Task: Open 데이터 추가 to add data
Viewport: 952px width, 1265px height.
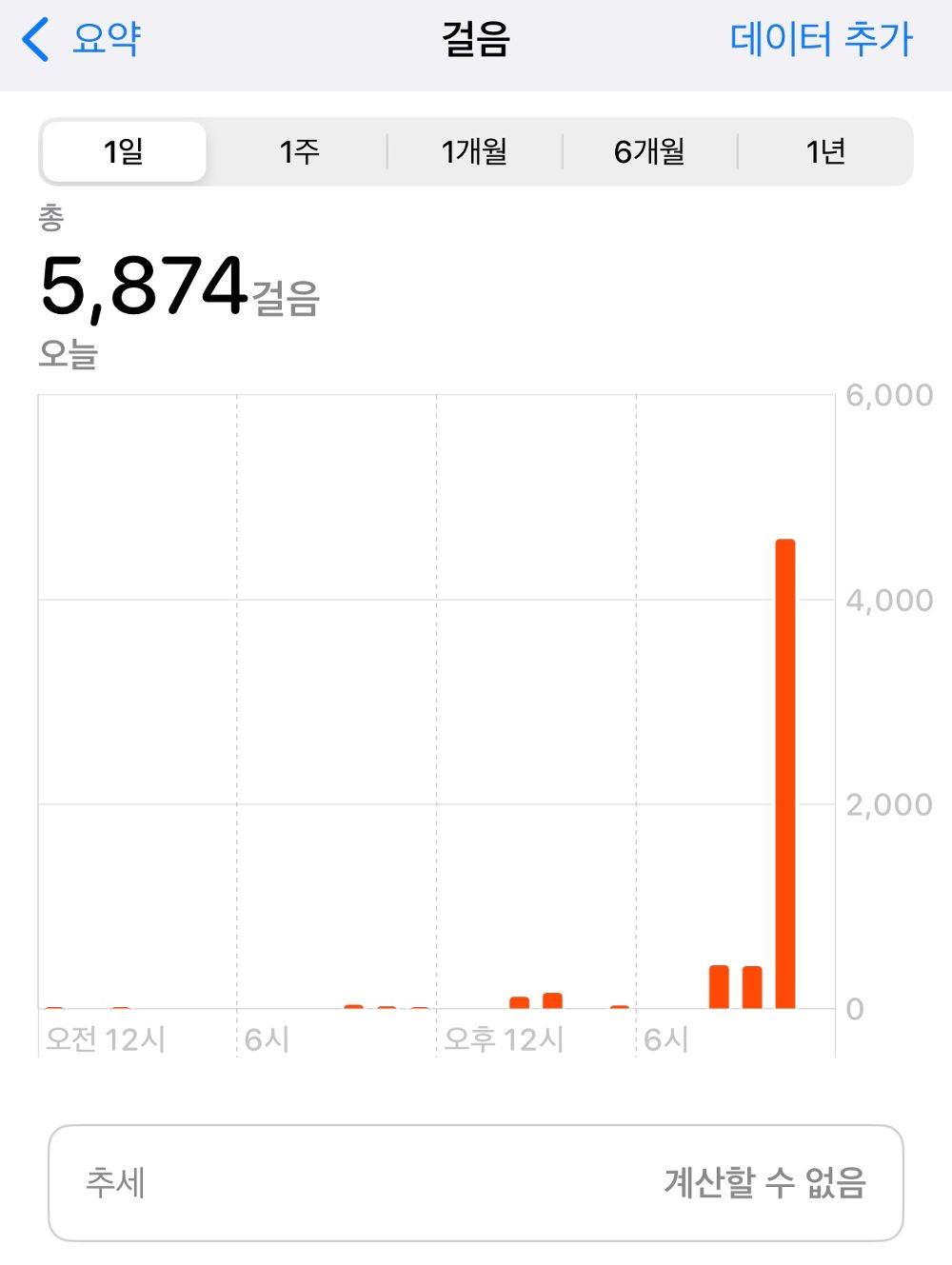Action: [x=821, y=40]
